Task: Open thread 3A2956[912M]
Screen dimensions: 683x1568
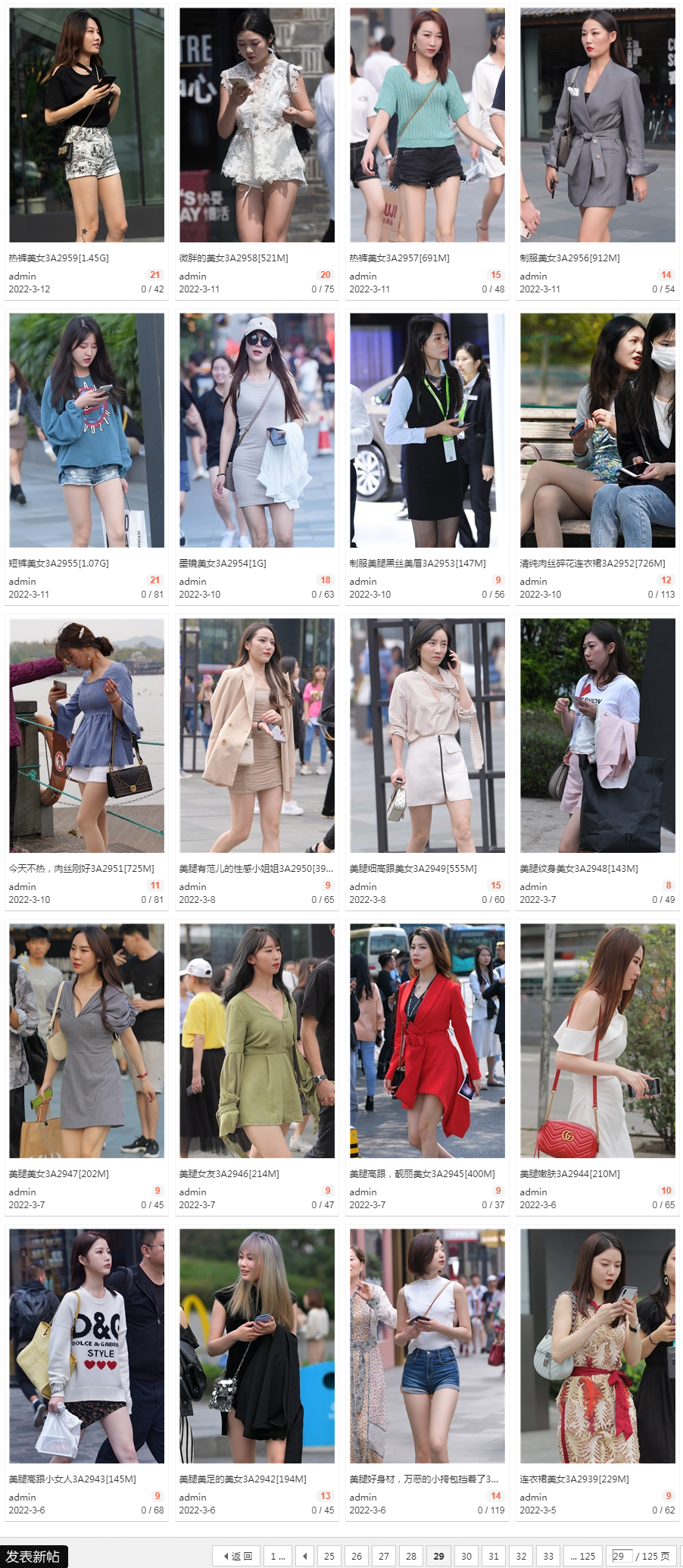Action: point(569,258)
